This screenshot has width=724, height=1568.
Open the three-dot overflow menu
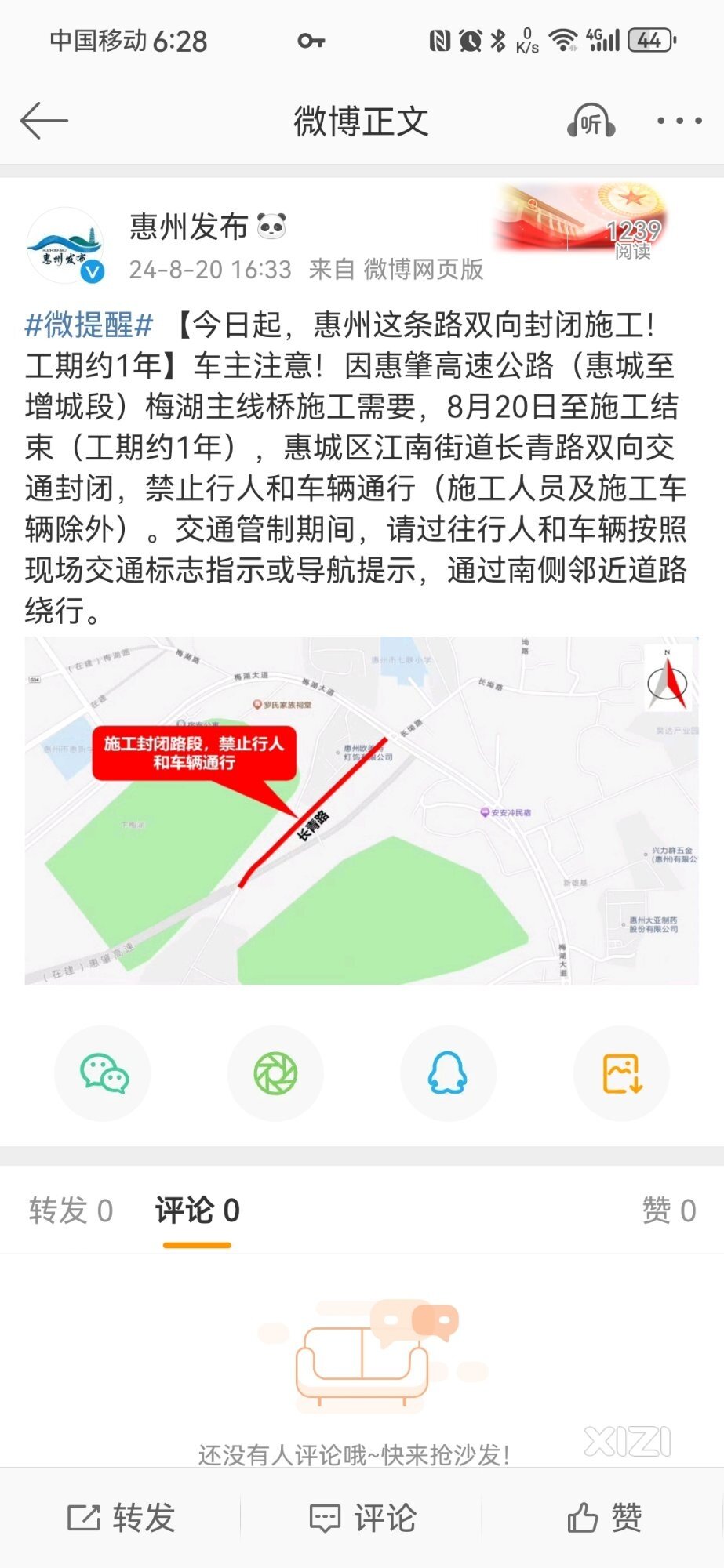[x=679, y=122]
